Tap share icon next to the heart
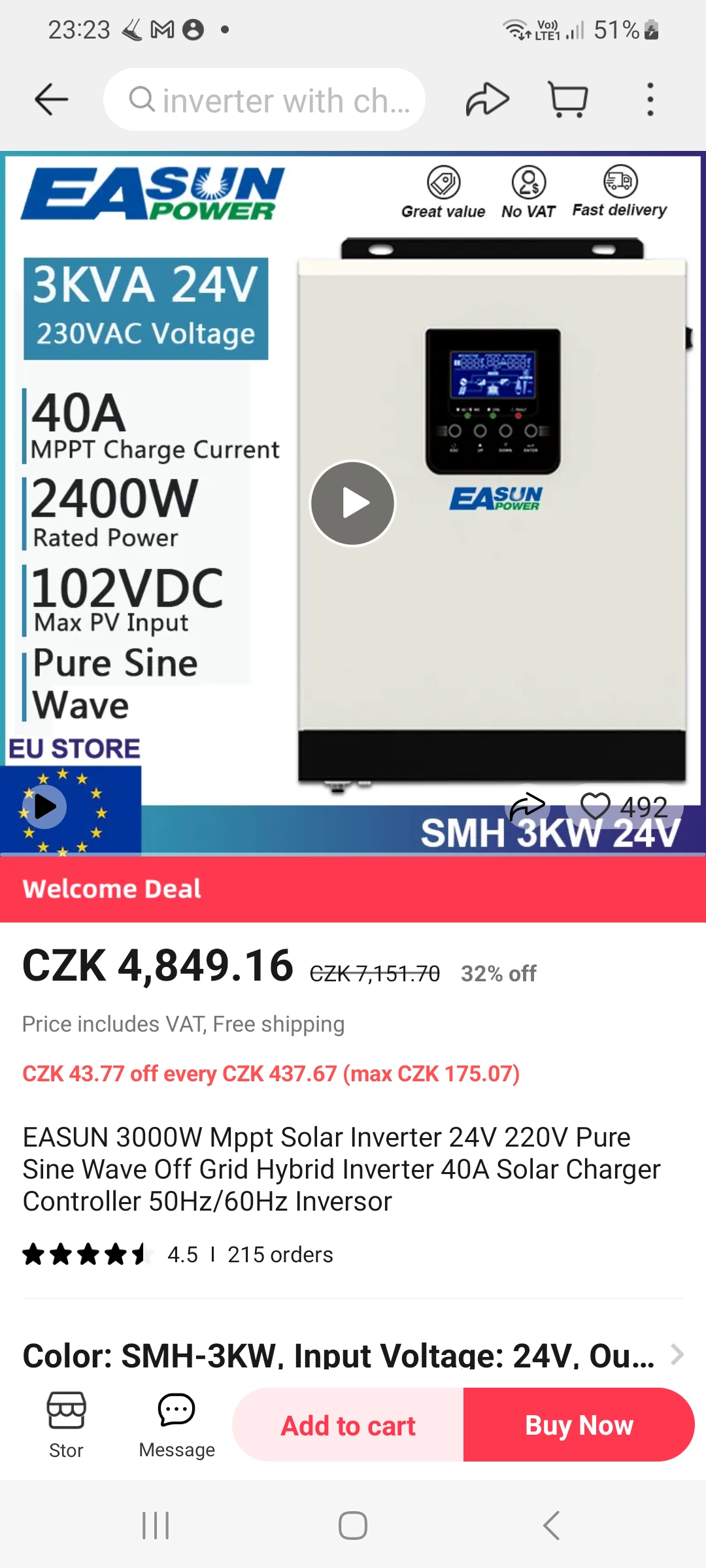This screenshot has width=706, height=1568. click(527, 806)
